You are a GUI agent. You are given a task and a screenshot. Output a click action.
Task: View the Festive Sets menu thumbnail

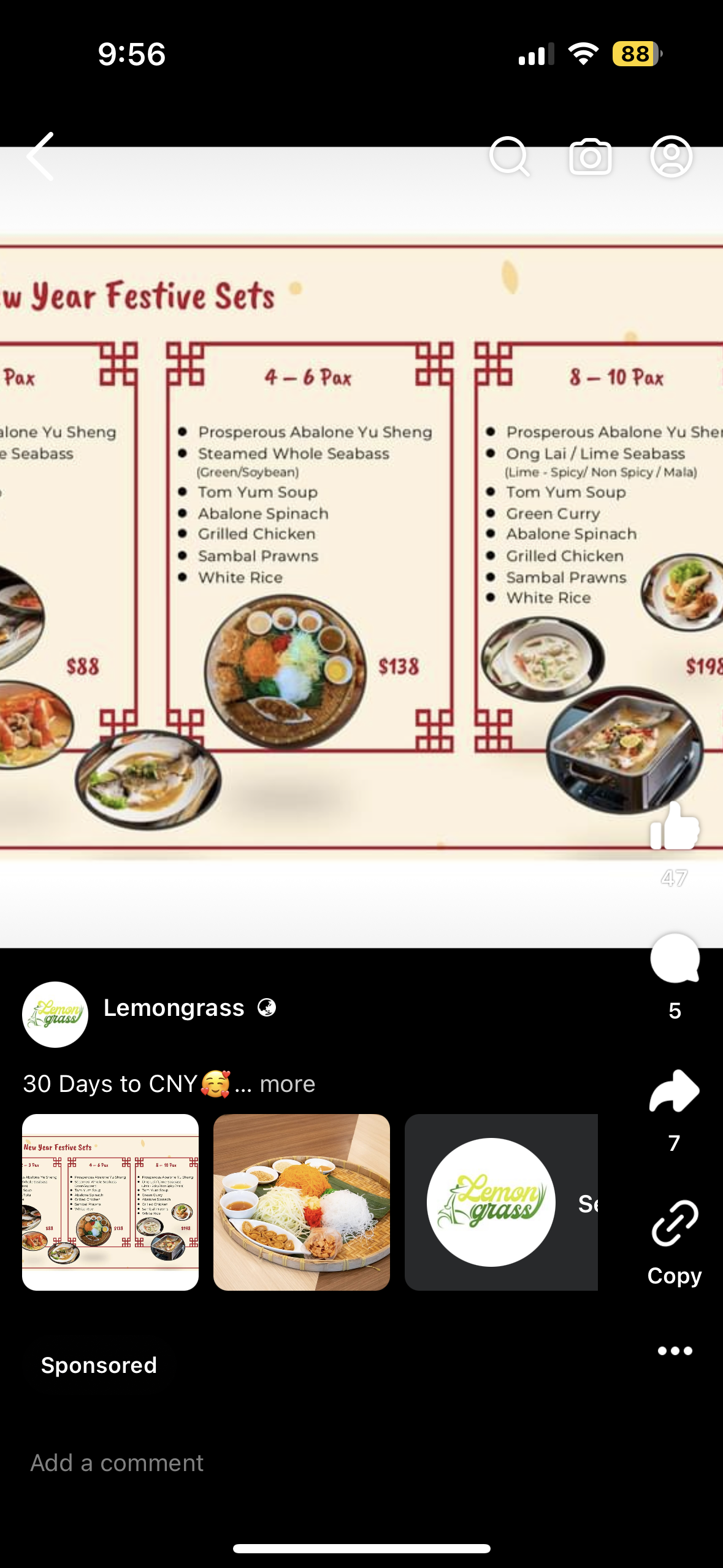(110, 1202)
